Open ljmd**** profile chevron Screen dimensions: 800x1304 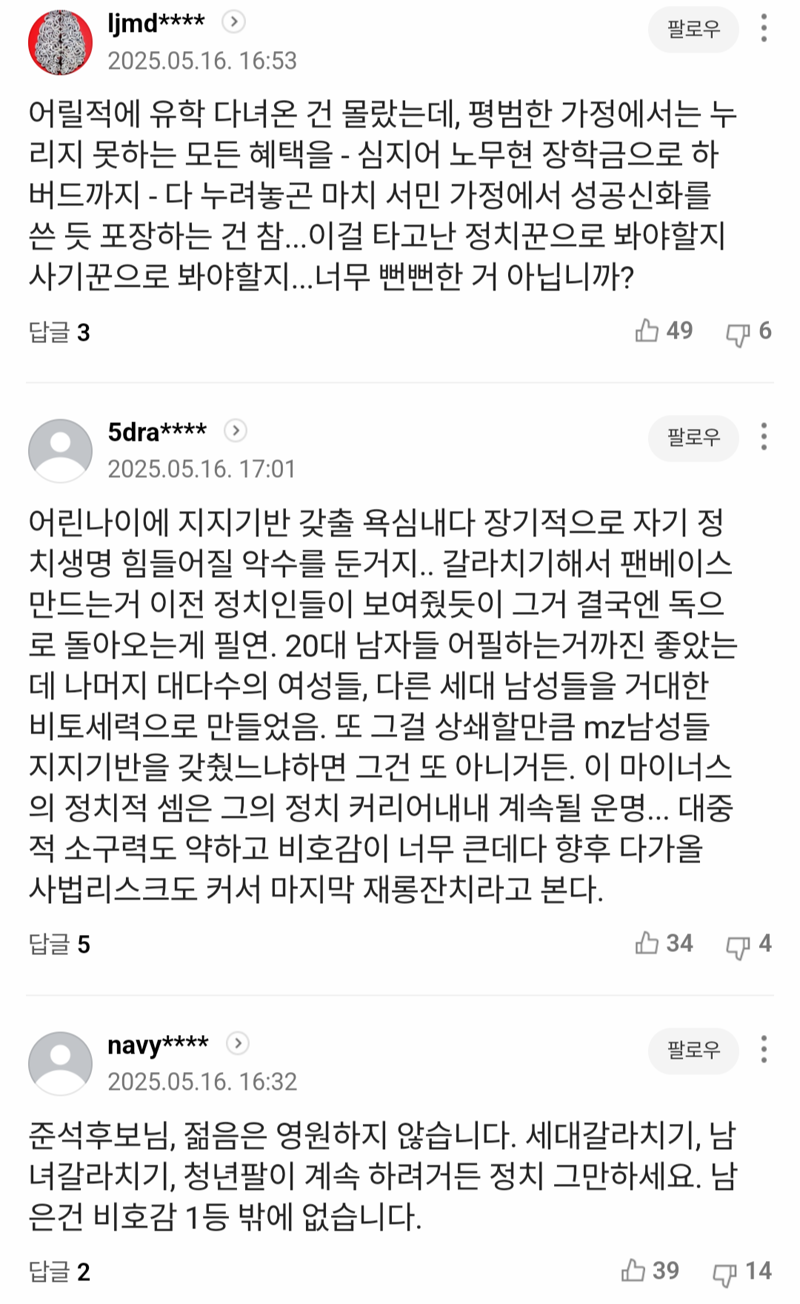pyautogui.click(x=232, y=21)
